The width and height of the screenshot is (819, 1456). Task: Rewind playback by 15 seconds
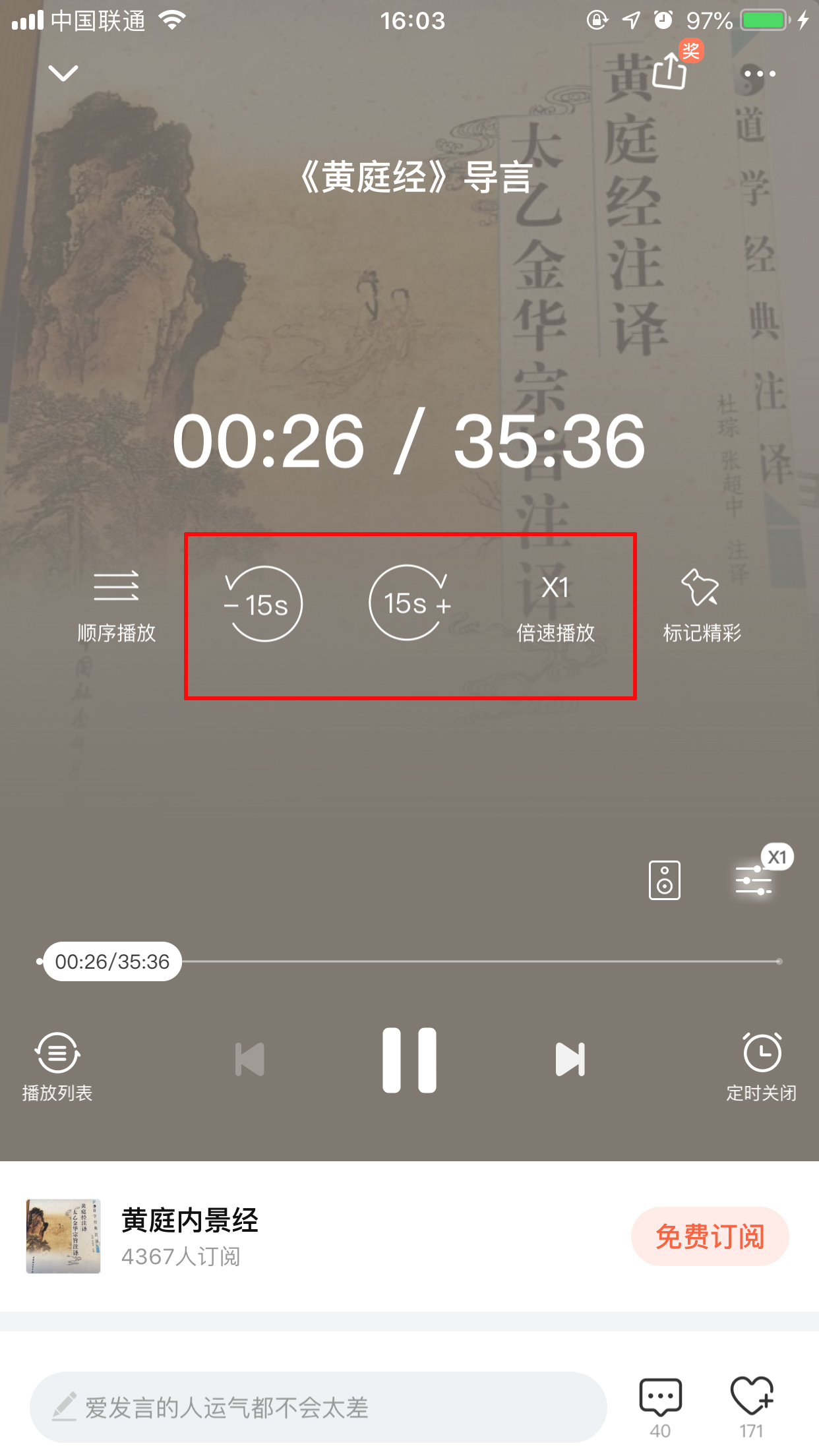pyautogui.click(x=263, y=601)
